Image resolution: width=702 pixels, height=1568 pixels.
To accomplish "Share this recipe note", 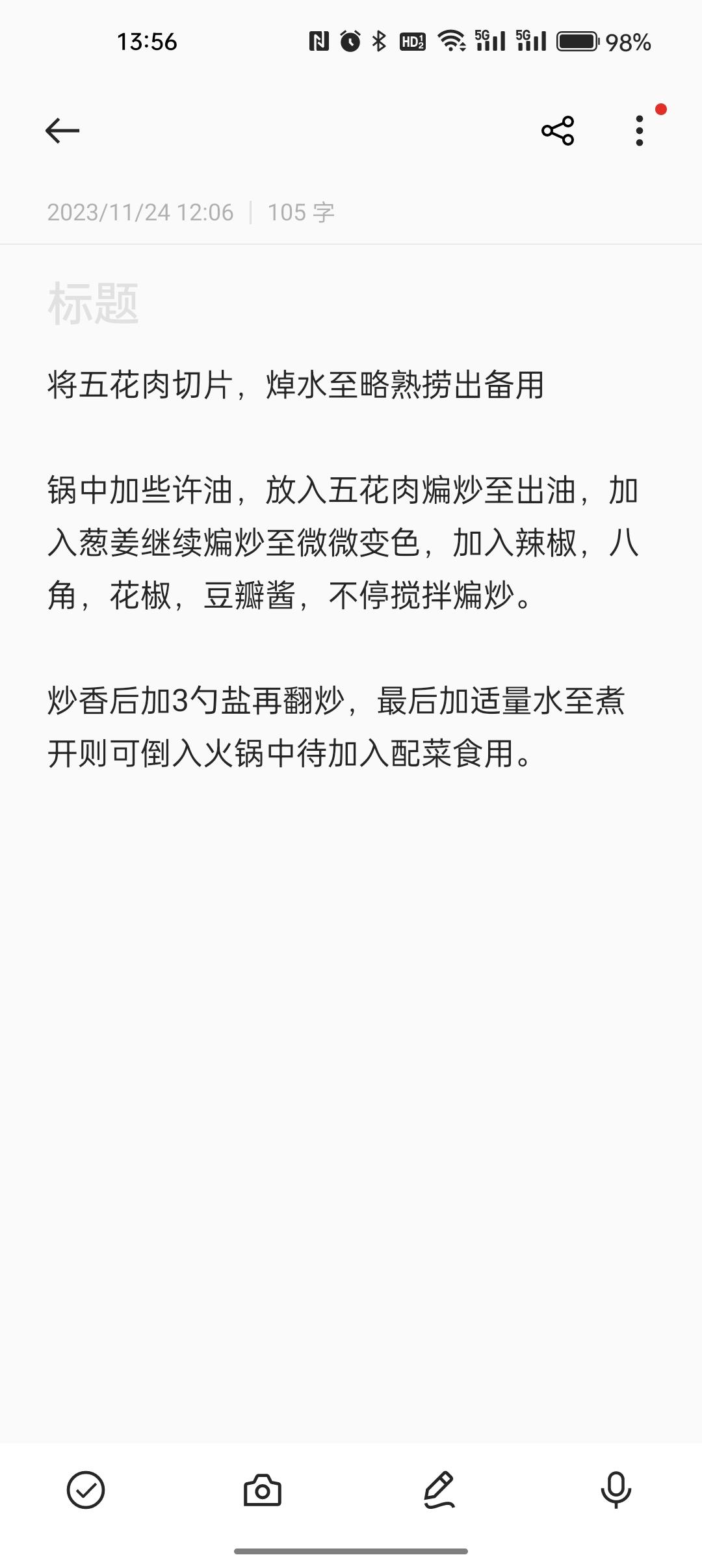I will pos(558,131).
